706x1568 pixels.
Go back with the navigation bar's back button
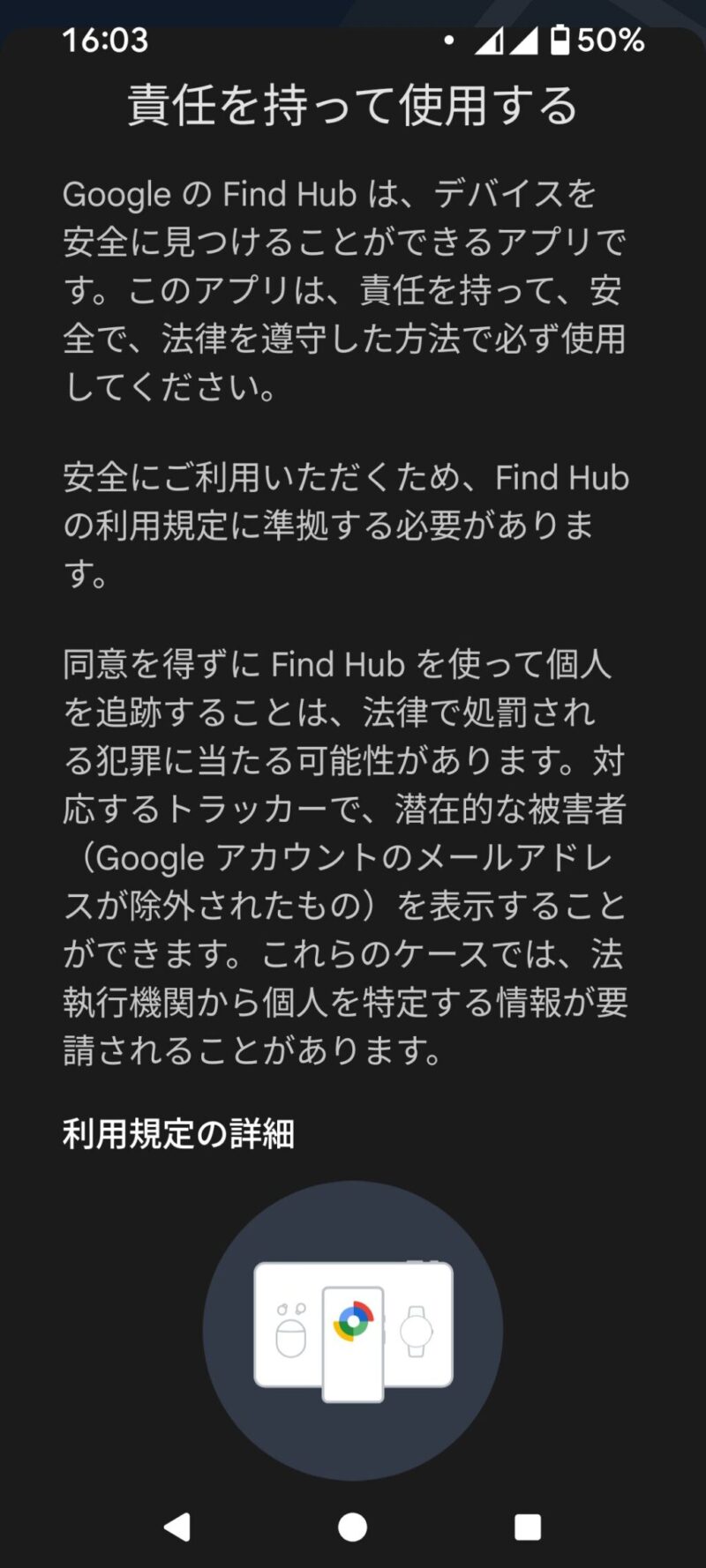(x=177, y=1527)
